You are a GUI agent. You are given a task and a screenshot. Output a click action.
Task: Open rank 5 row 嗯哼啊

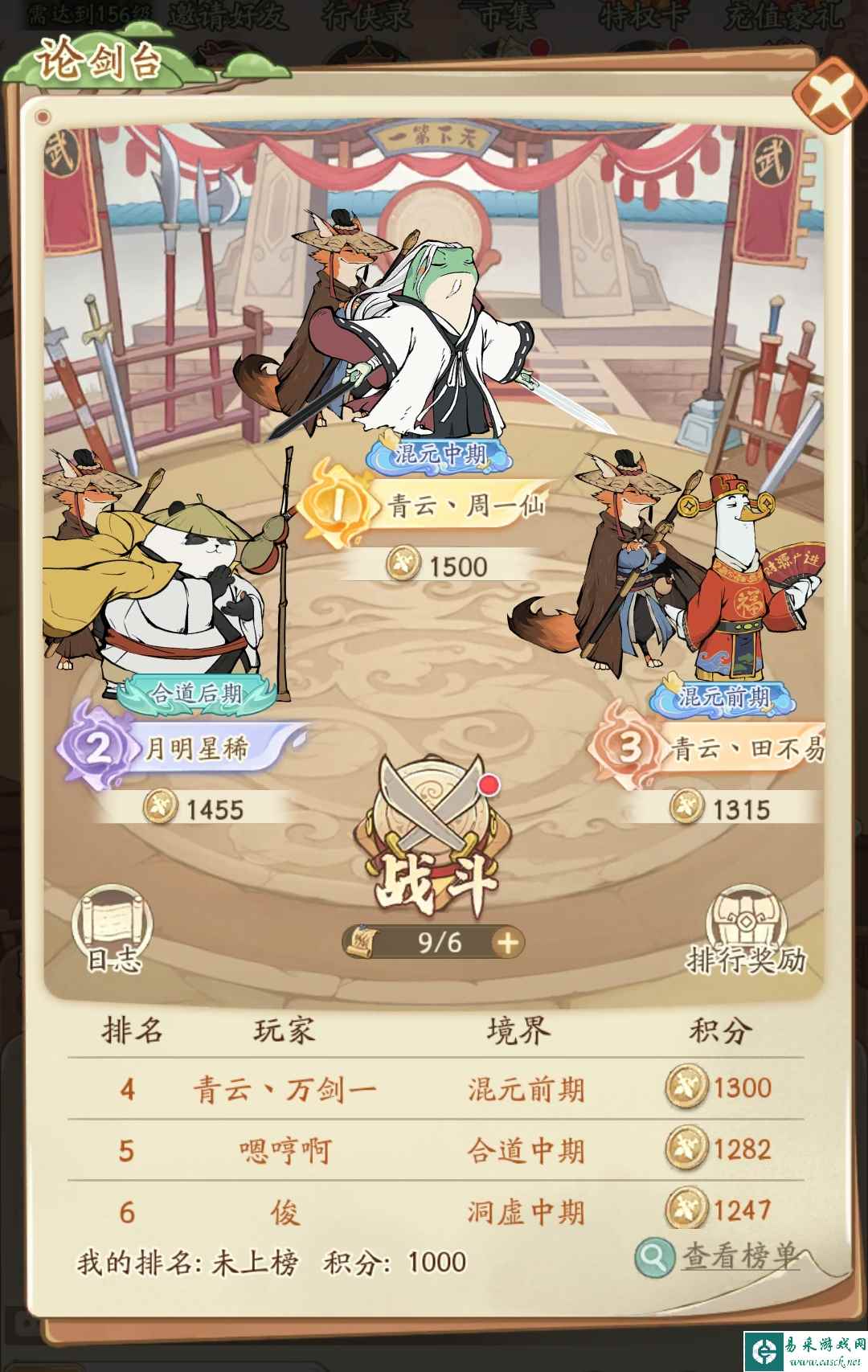tap(434, 1150)
